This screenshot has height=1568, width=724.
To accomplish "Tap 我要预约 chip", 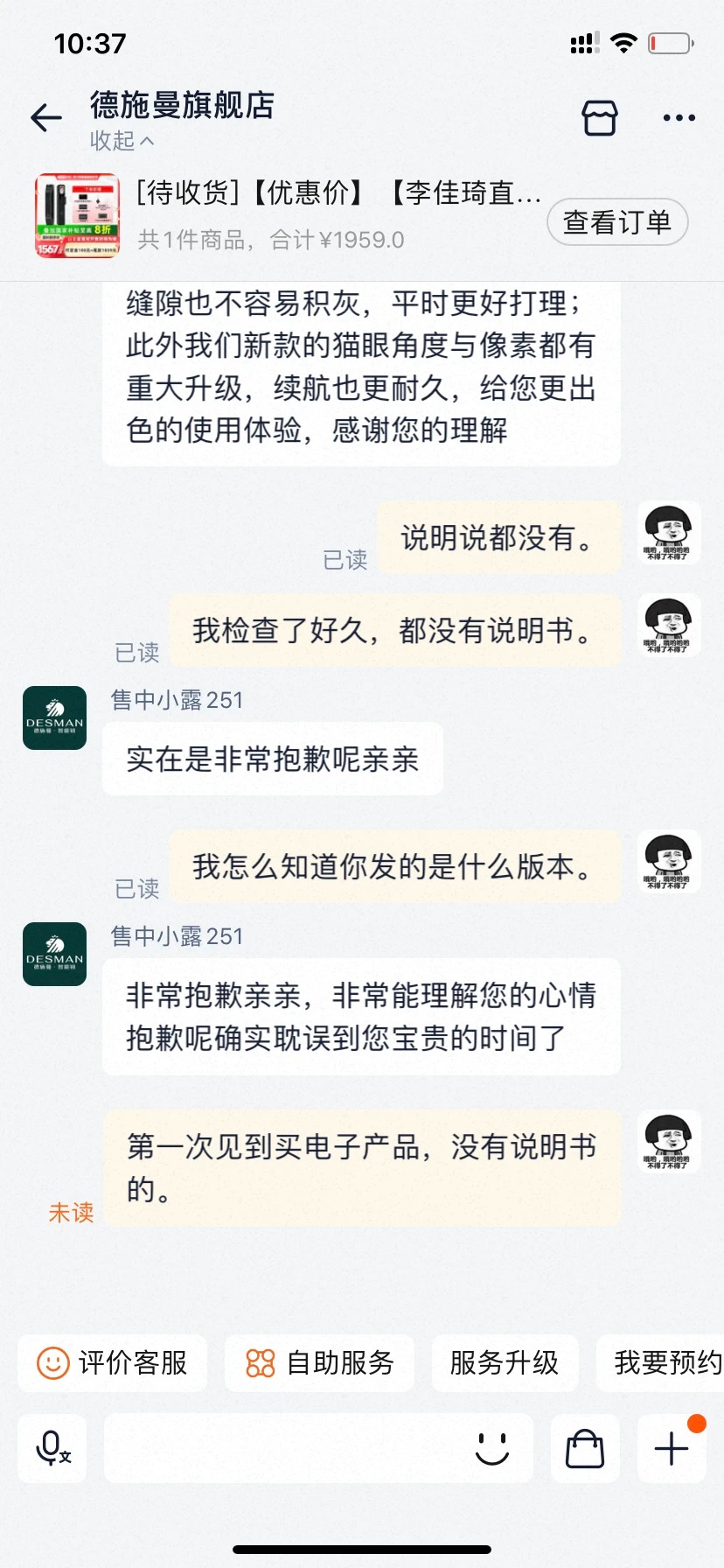I will (x=666, y=1362).
